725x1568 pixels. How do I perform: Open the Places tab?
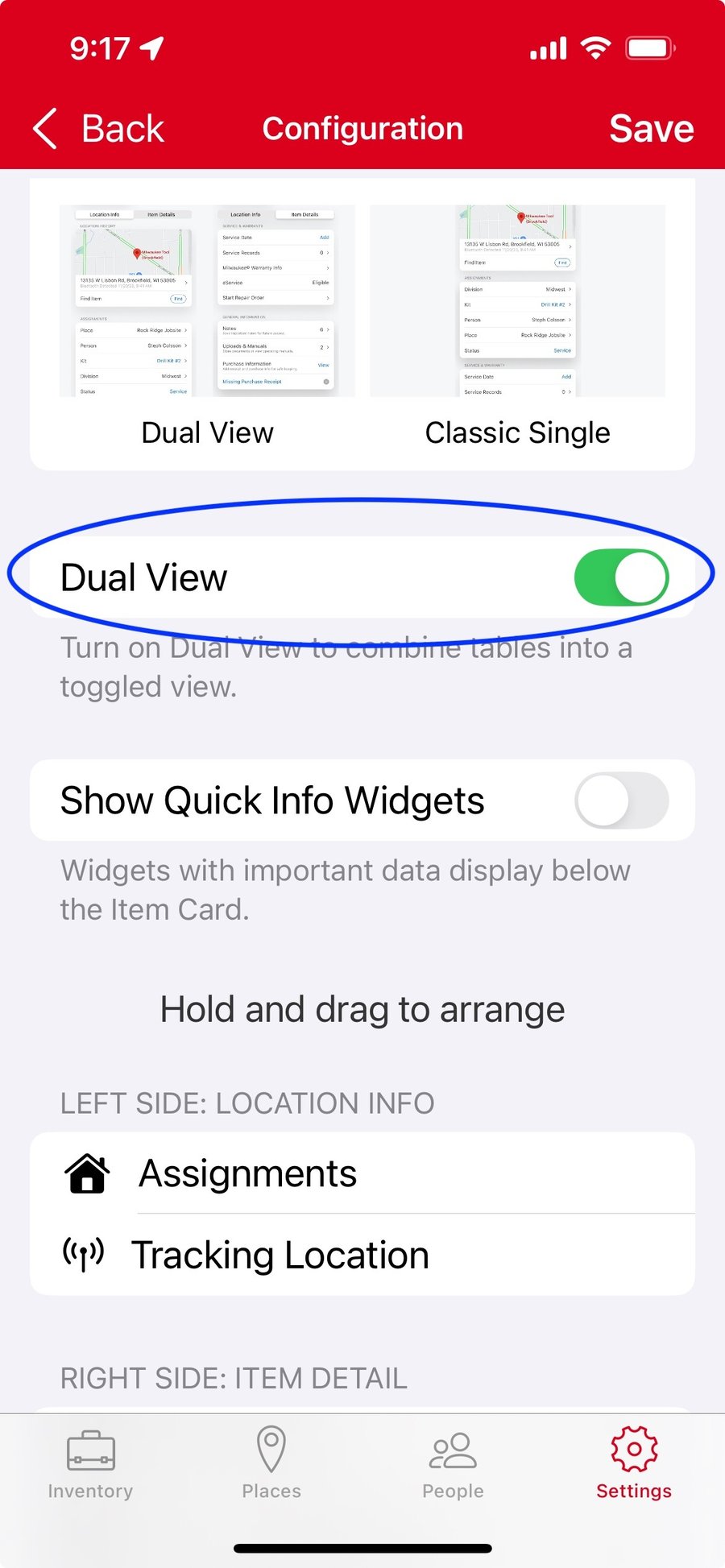pyautogui.click(x=271, y=1465)
